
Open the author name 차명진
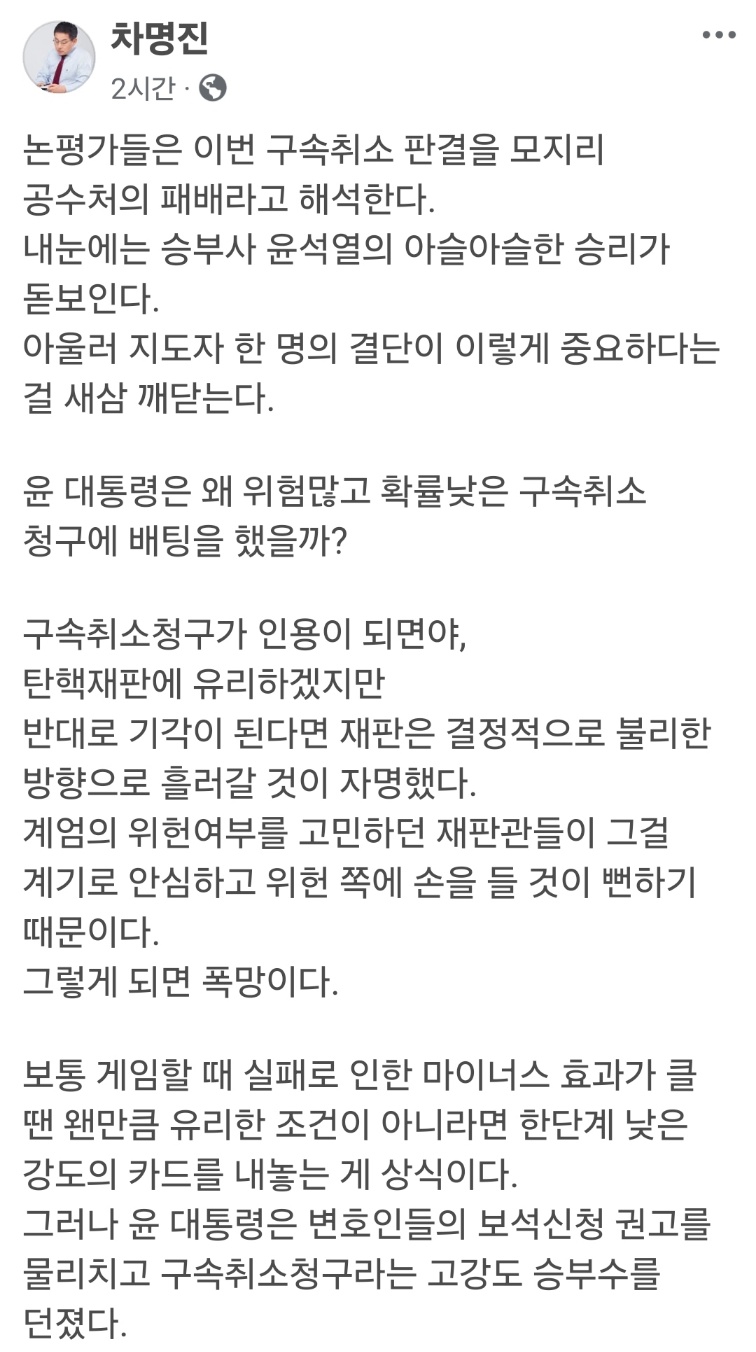pyautogui.click(x=161, y=38)
